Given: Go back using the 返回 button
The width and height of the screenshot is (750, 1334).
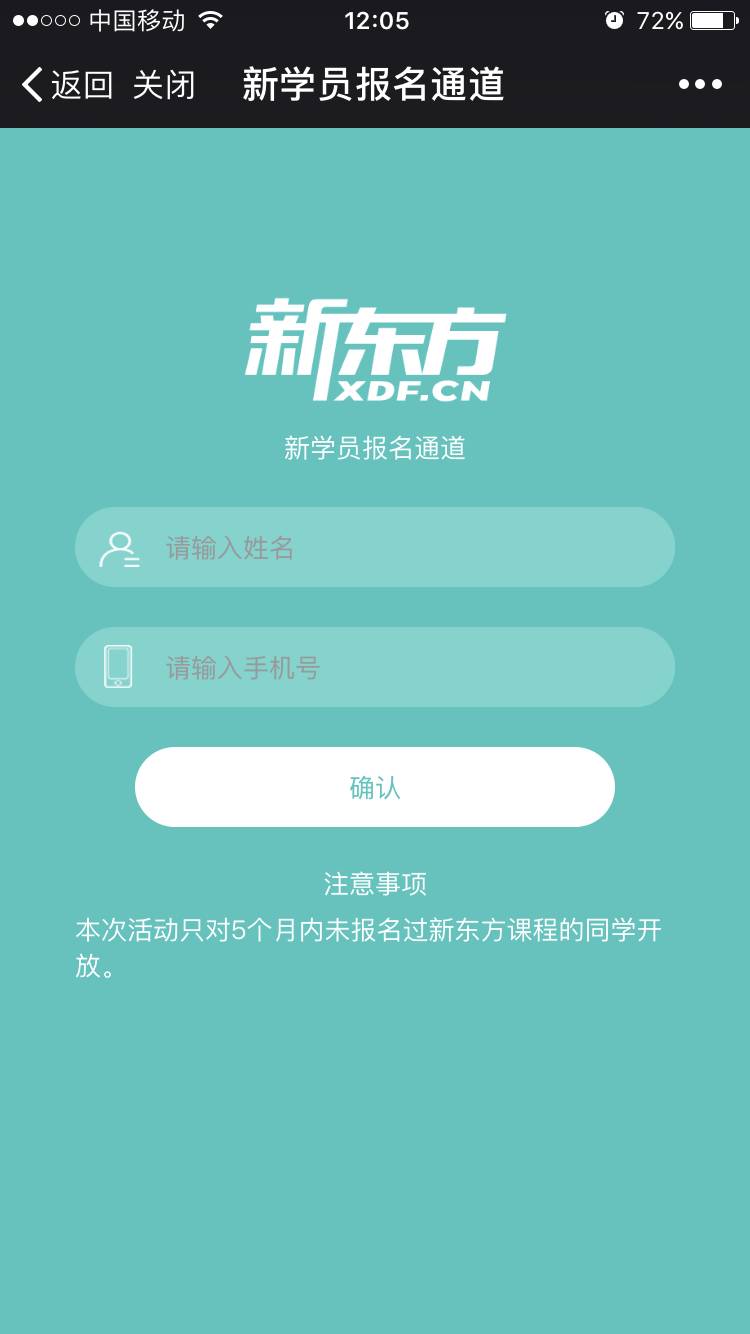Looking at the screenshot, I should 66,85.
